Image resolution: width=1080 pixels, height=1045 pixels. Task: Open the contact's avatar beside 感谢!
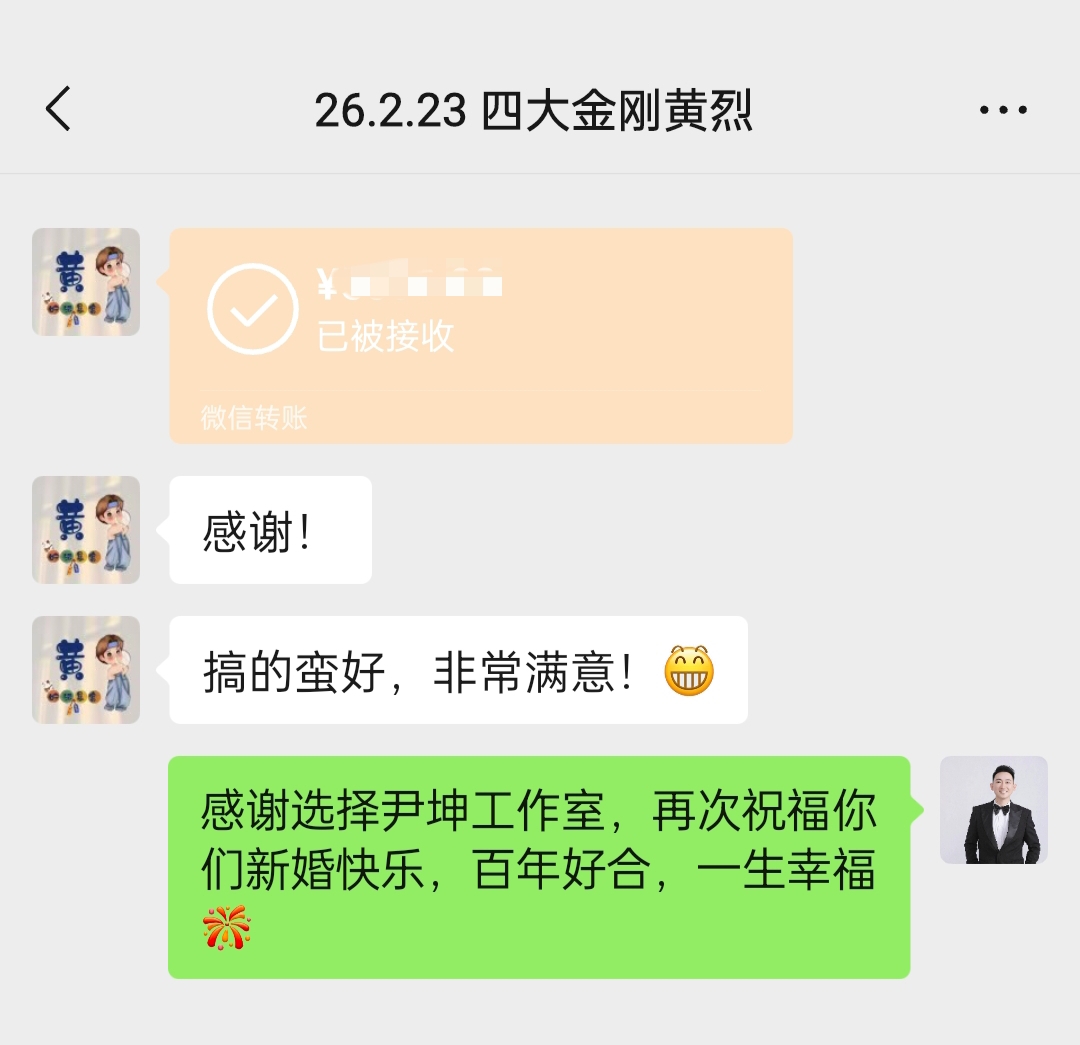tap(86, 530)
